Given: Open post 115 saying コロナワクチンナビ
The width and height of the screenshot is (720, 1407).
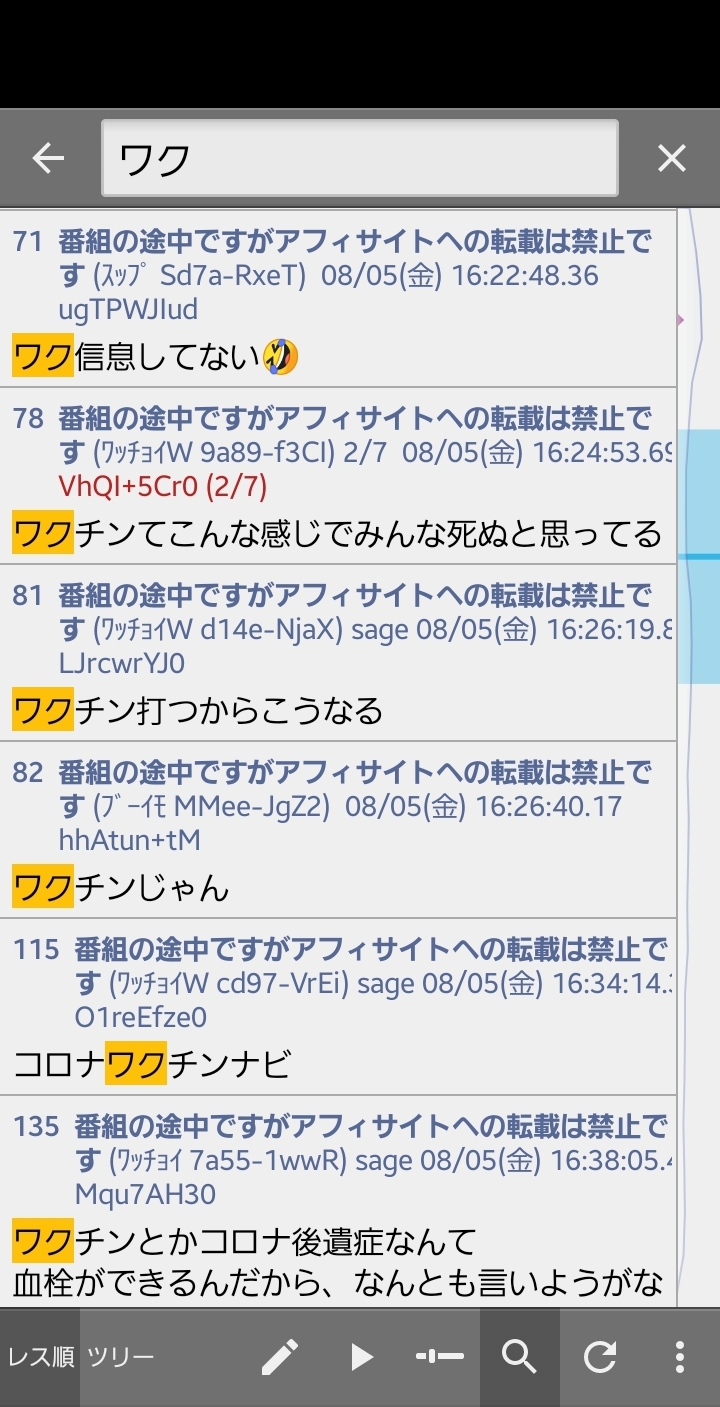Looking at the screenshot, I should point(338,1006).
